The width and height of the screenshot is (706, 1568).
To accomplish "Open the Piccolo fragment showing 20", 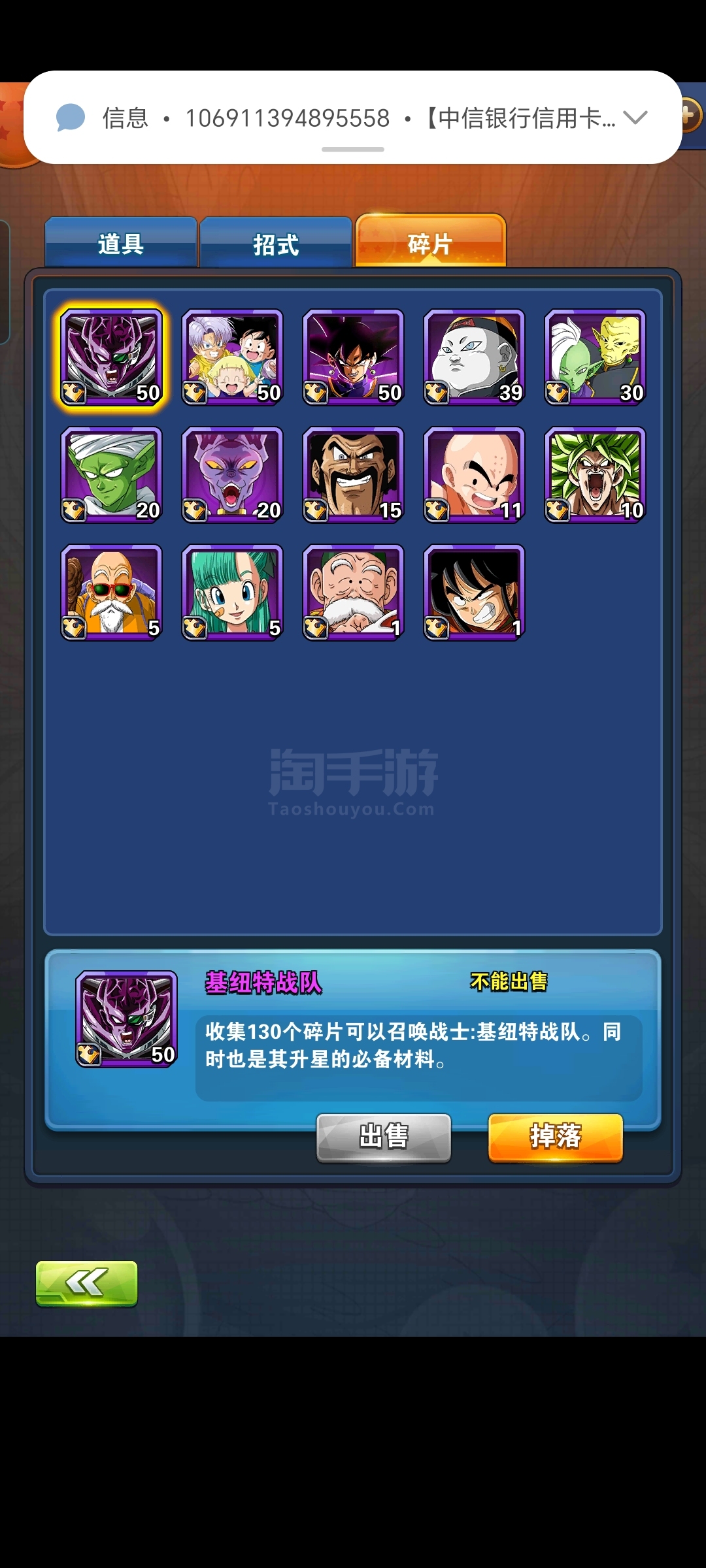I will [111, 475].
